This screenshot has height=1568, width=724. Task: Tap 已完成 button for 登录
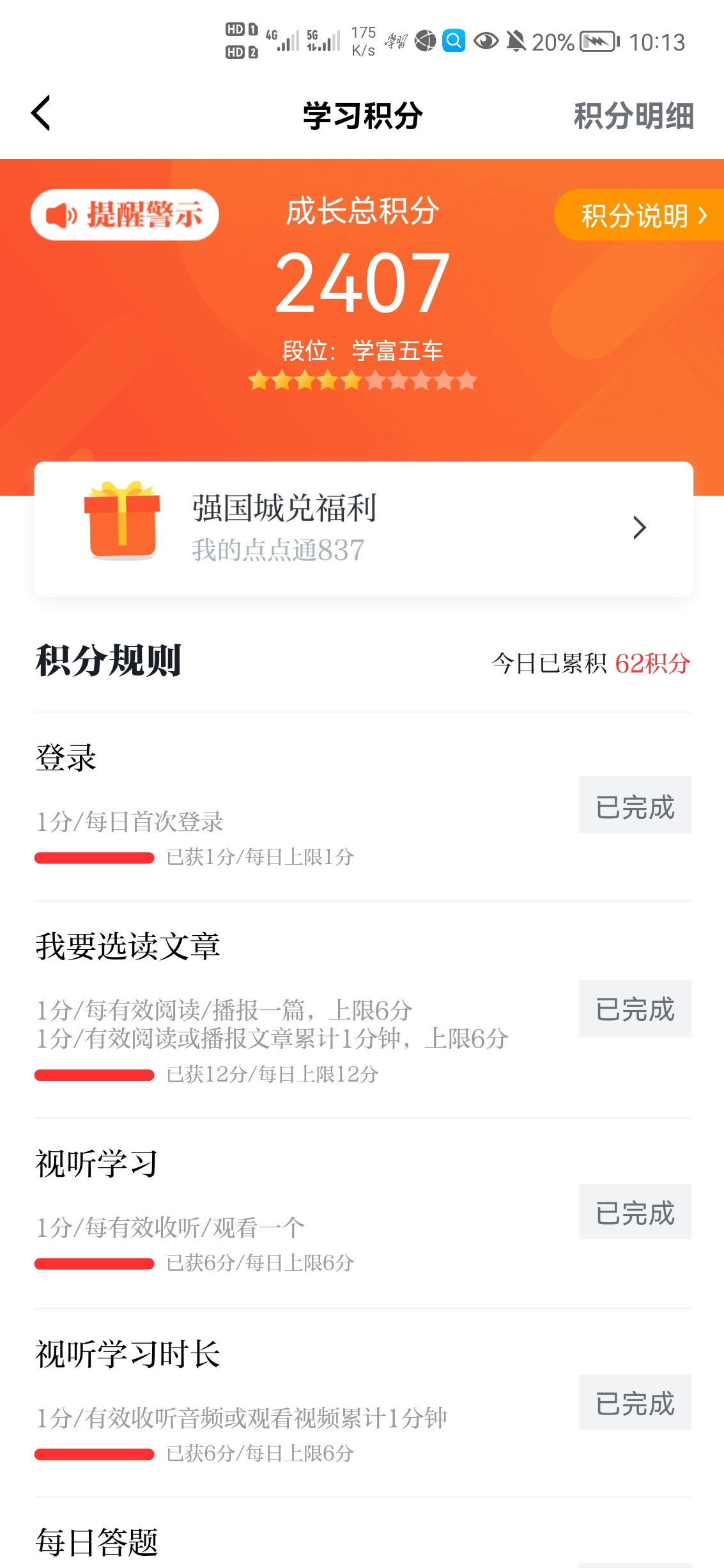coord(635,805)
